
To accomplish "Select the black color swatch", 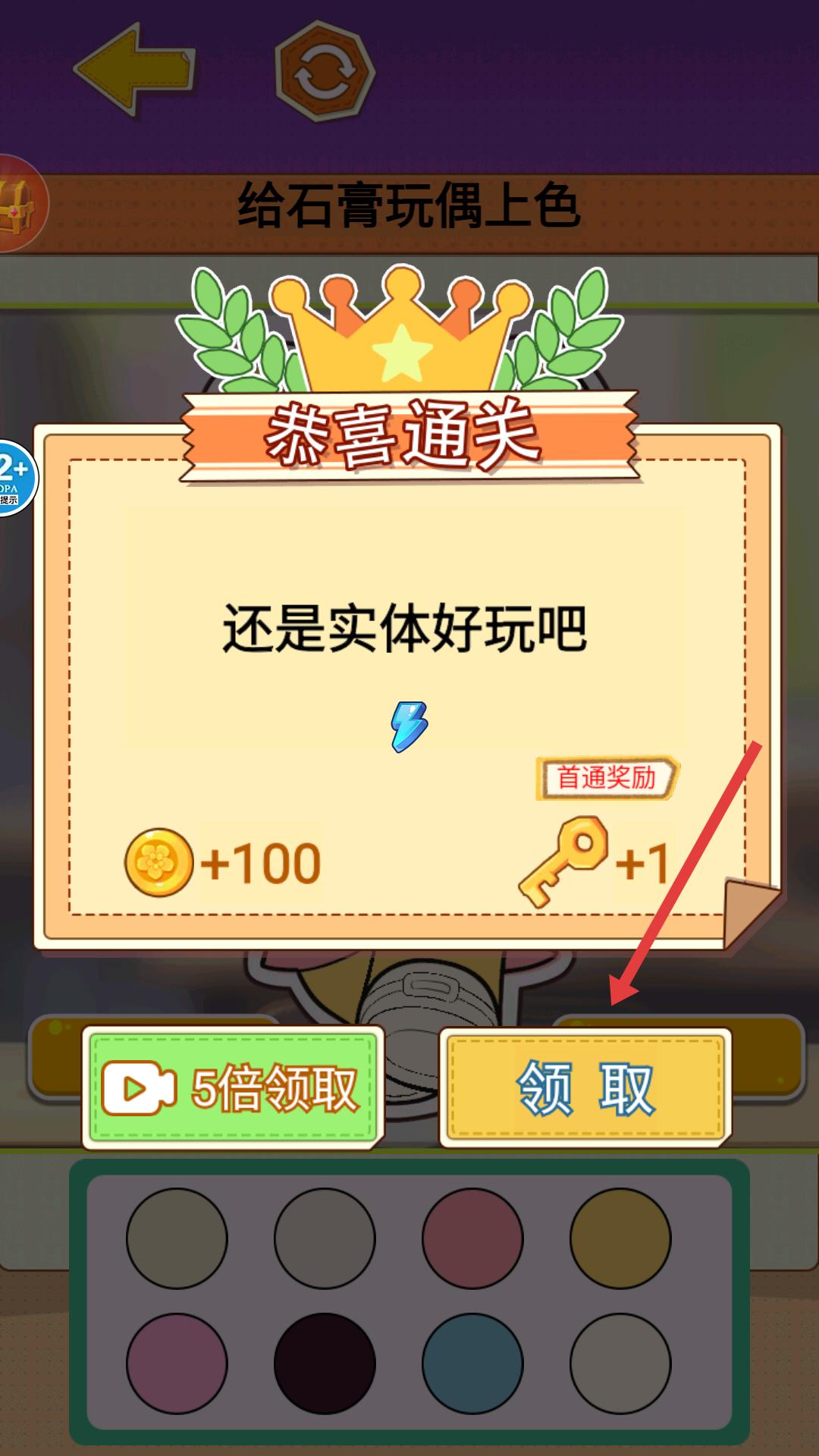I will (325, 1363).
